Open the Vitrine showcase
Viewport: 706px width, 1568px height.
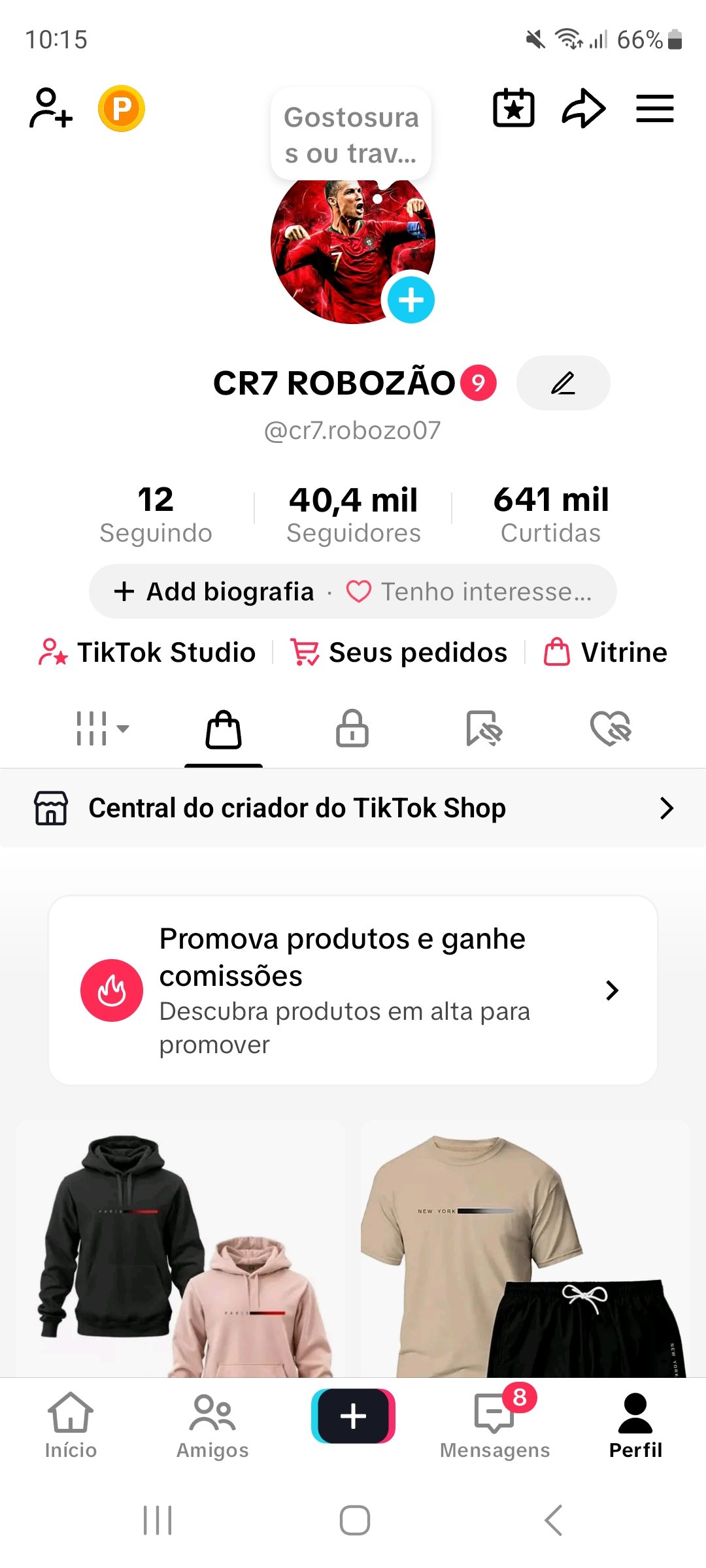pos(605,652)
